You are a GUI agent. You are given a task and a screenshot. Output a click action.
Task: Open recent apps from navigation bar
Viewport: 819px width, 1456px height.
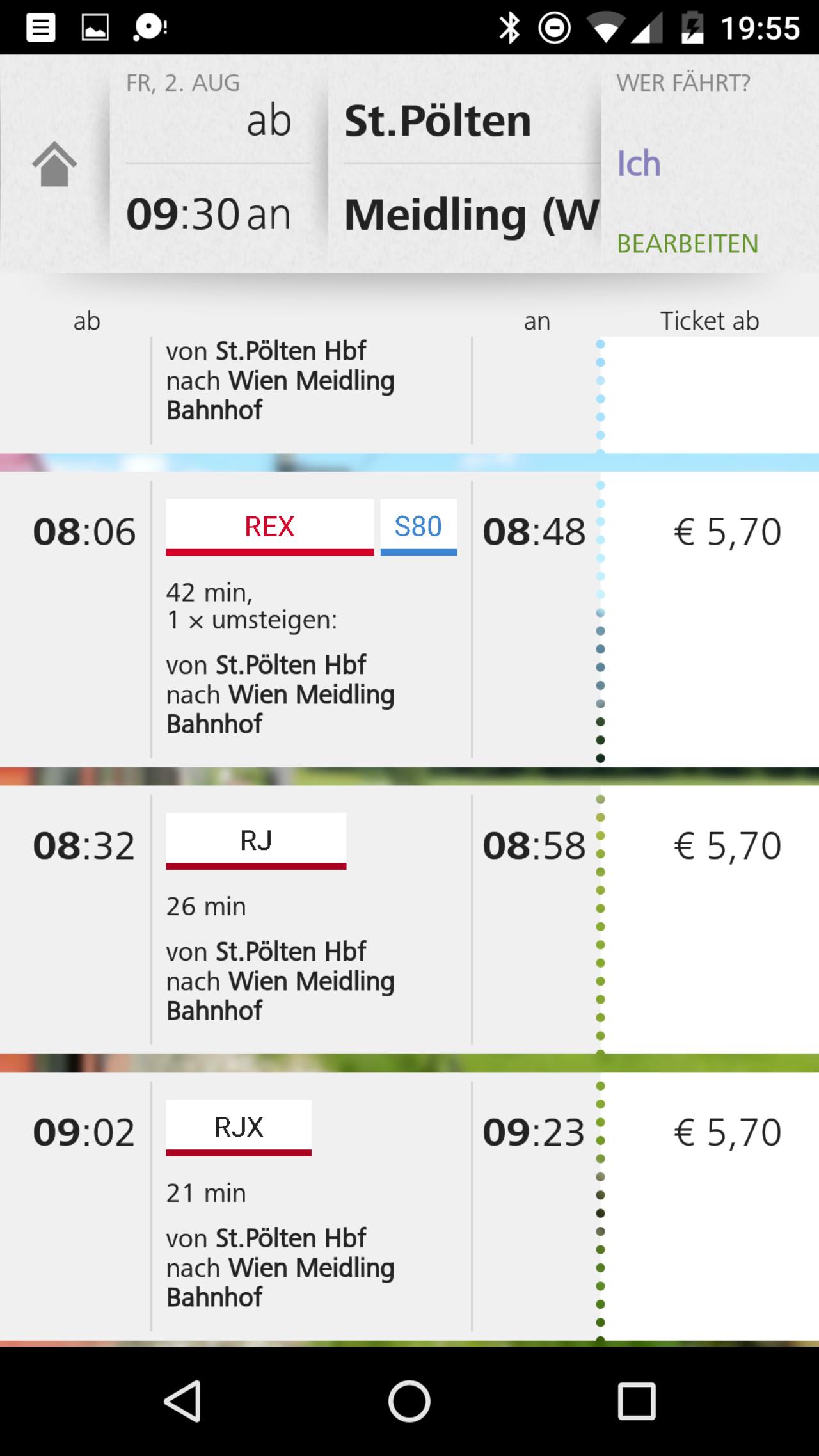click(x=637, y=1401)
